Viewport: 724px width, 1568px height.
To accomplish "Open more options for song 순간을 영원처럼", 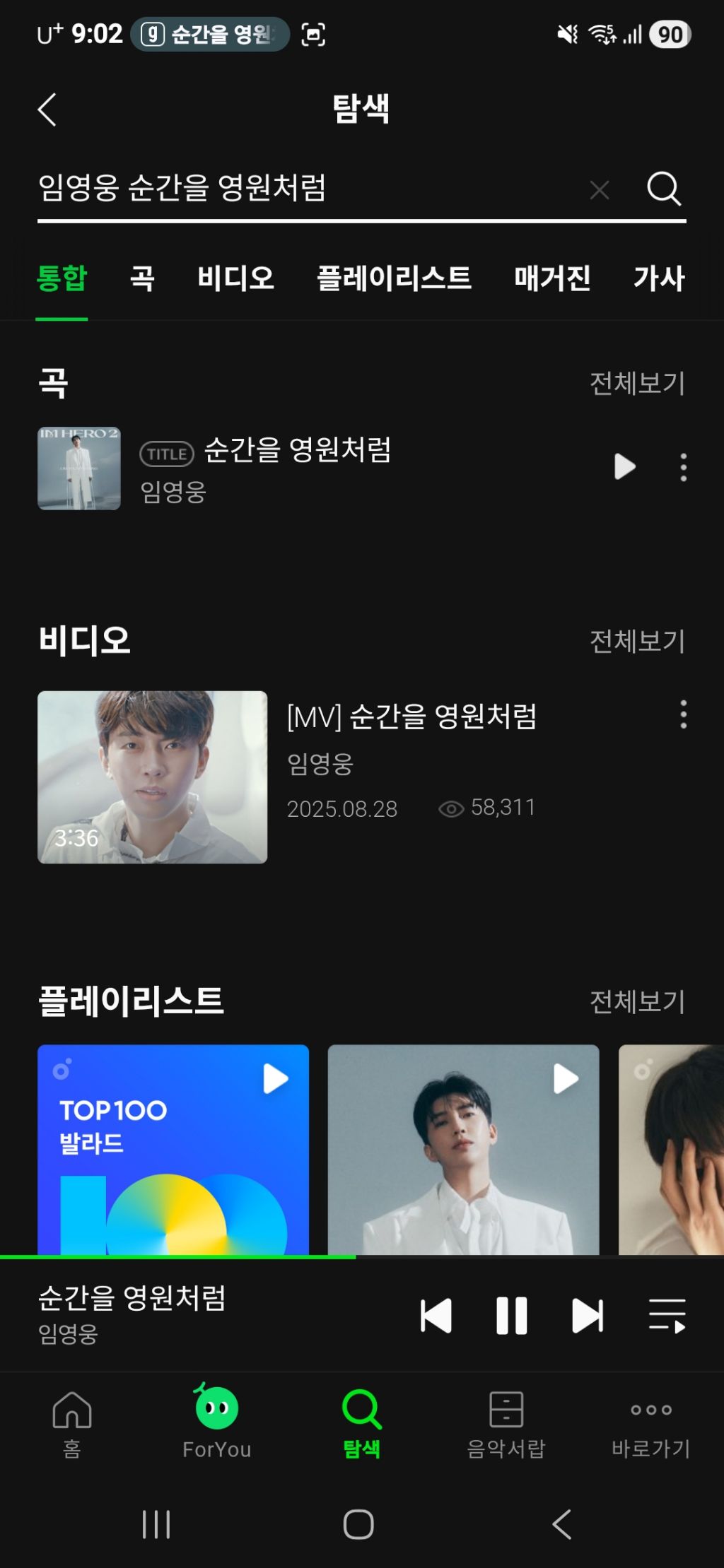I will tap(683, 467).
